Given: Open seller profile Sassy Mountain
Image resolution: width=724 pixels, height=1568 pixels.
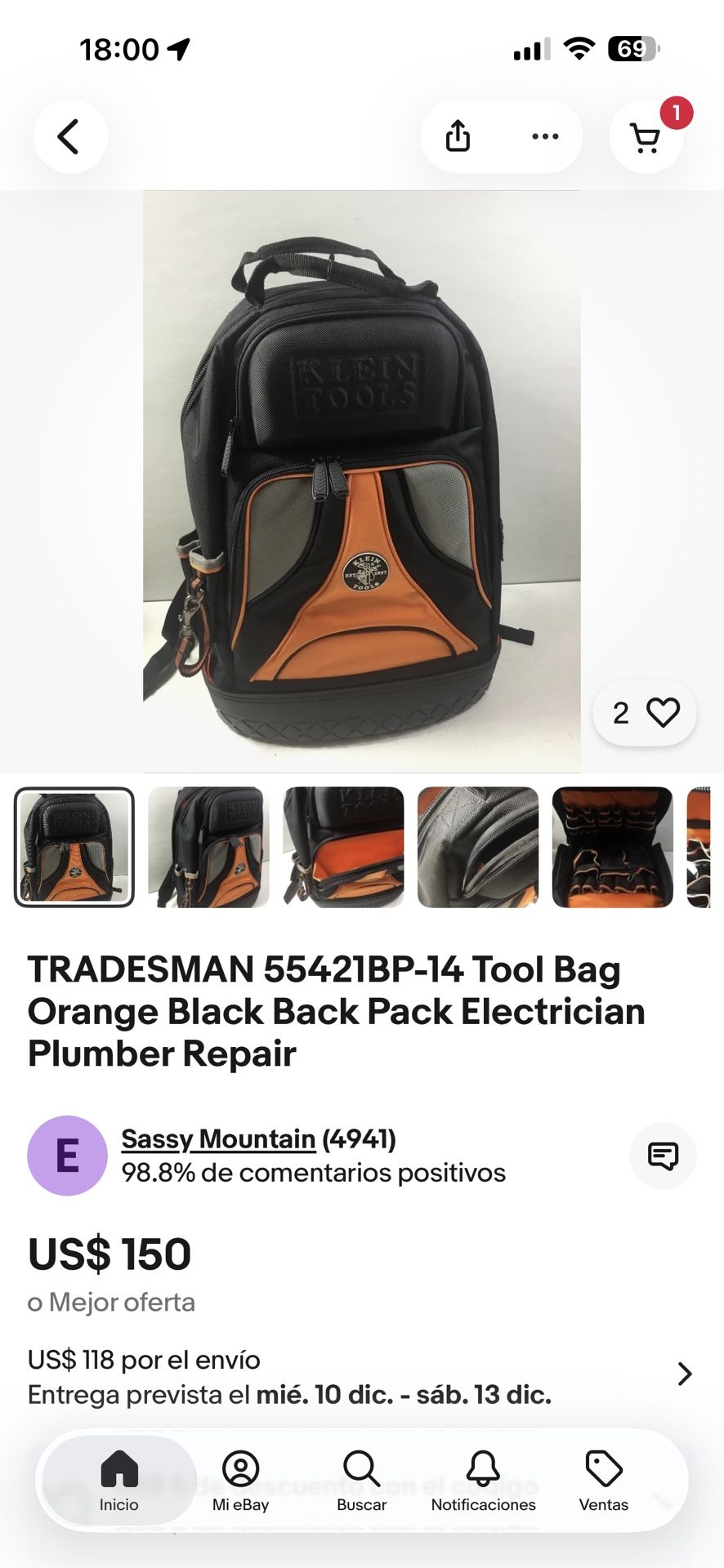Looking at the screenshot, I should click(217, 1138).
